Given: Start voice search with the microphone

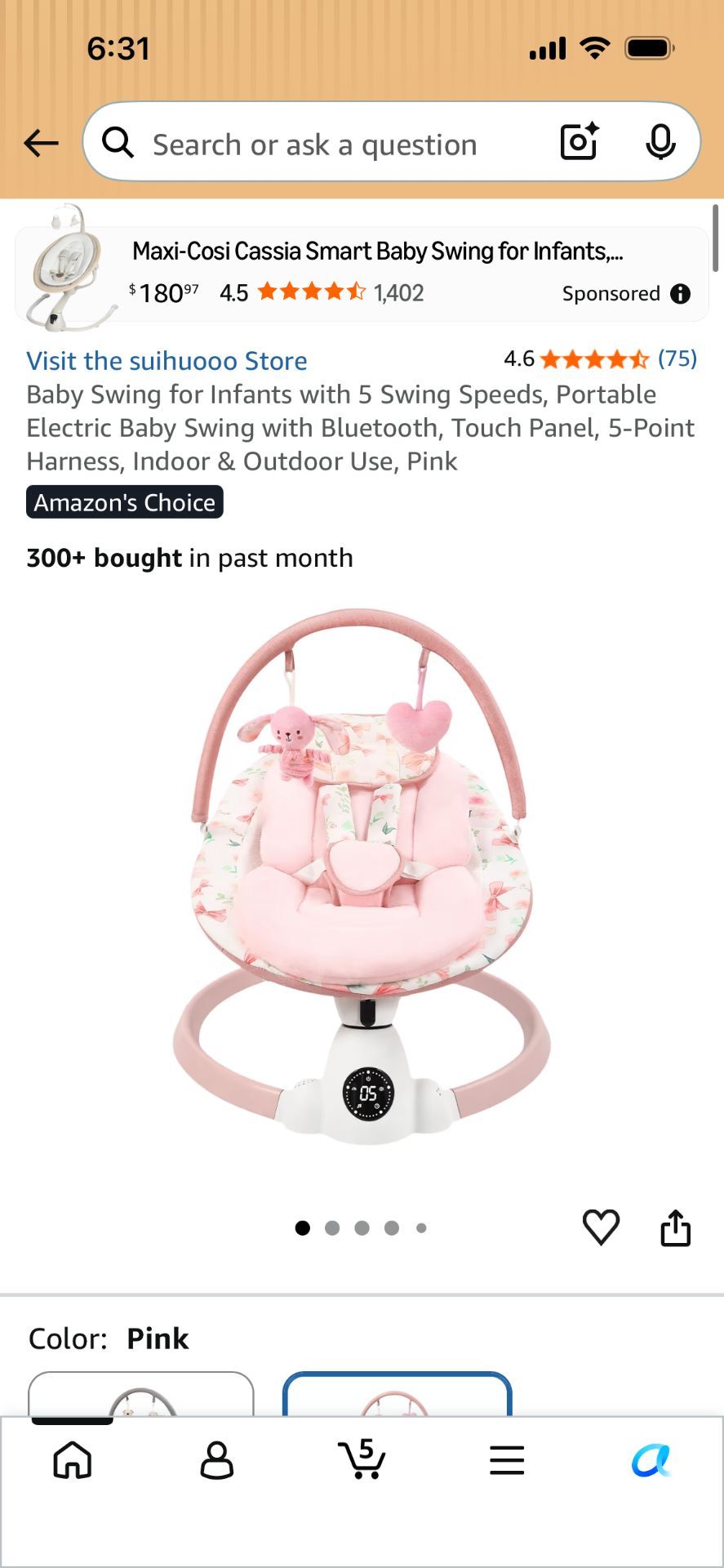Looking at the screenshot, I should coord(660,143).
